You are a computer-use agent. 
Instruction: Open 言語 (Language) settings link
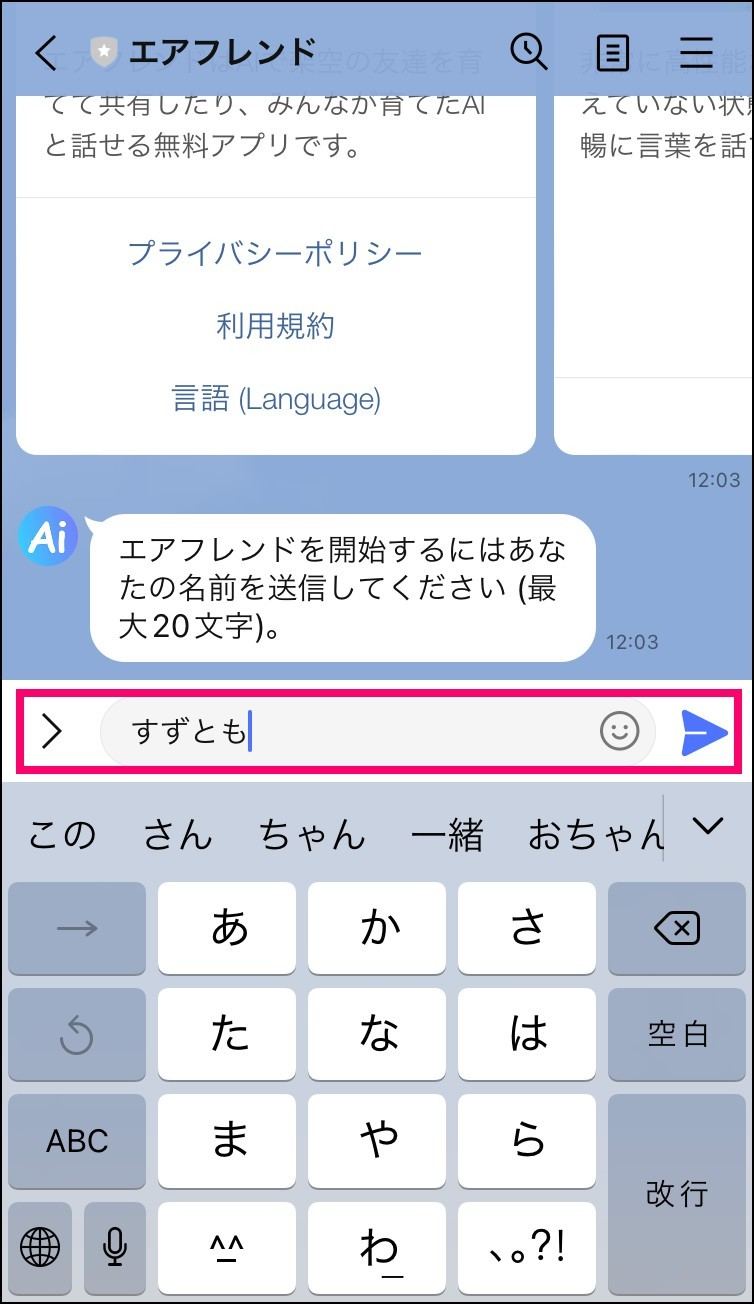[x=276, y=400]
